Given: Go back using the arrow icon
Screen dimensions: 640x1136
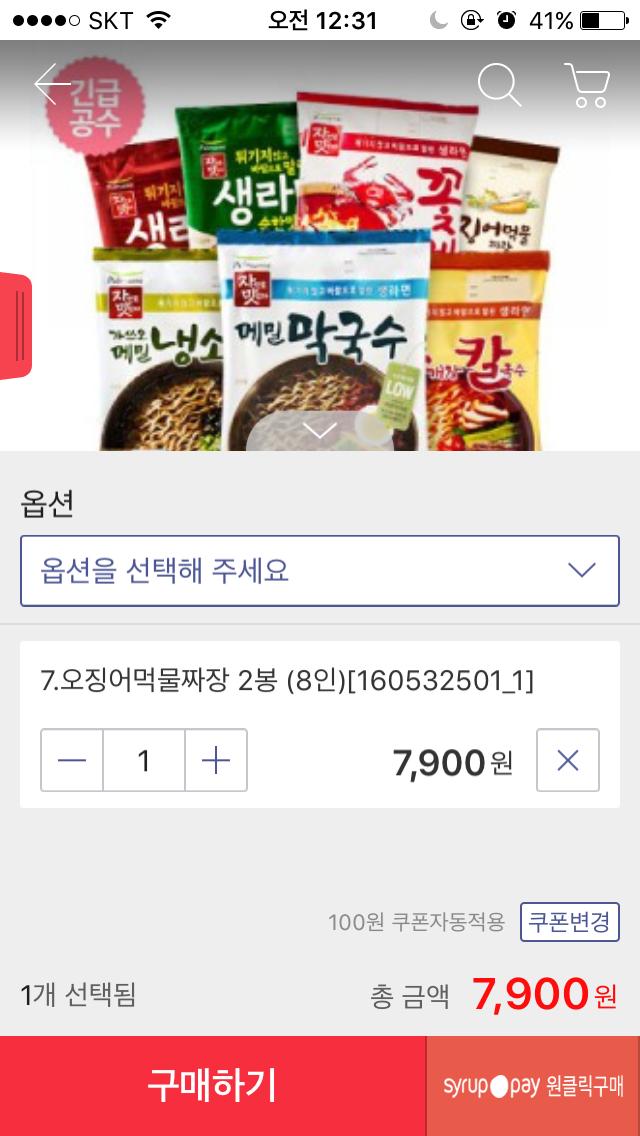Looking at the screenshot, I should point(52,85).
